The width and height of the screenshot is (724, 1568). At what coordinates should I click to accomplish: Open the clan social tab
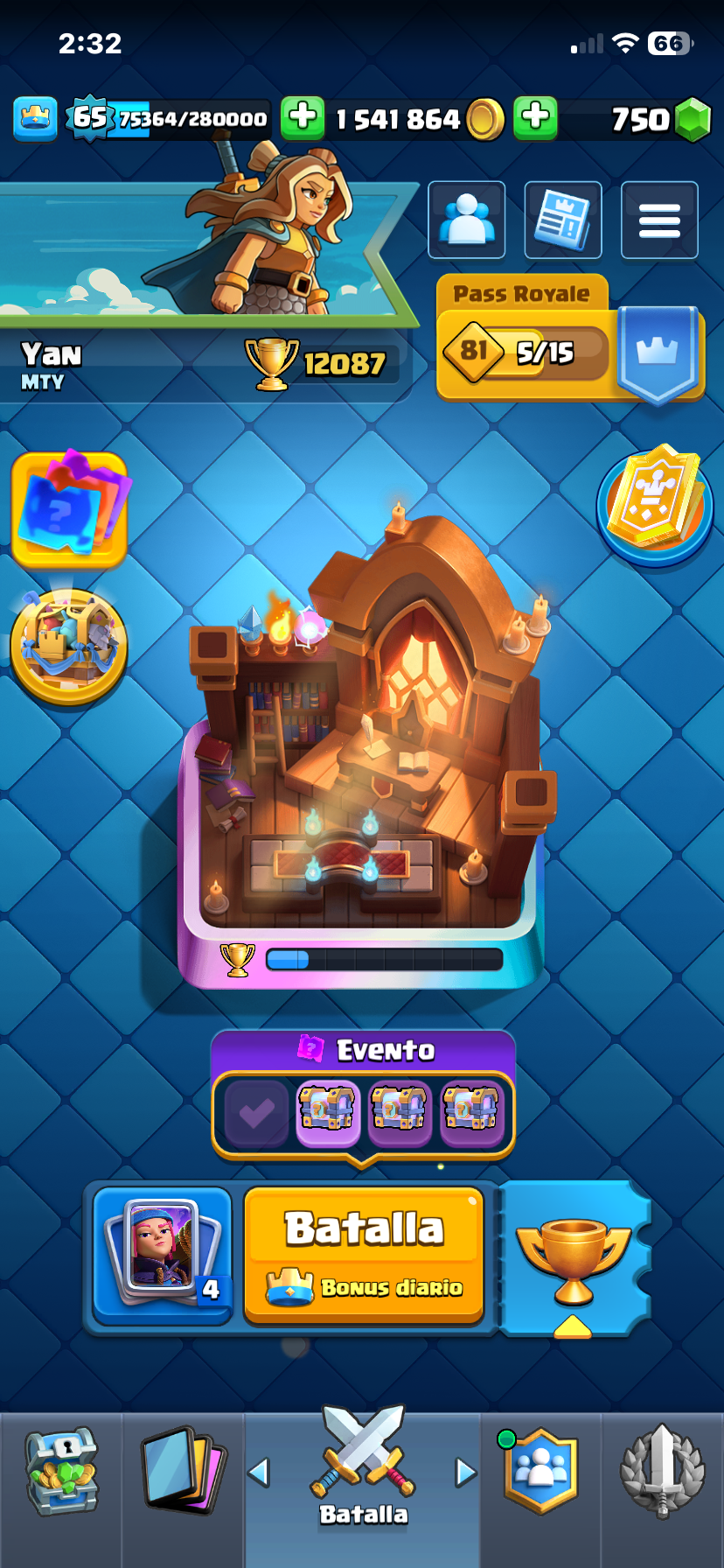(540, 1472)
